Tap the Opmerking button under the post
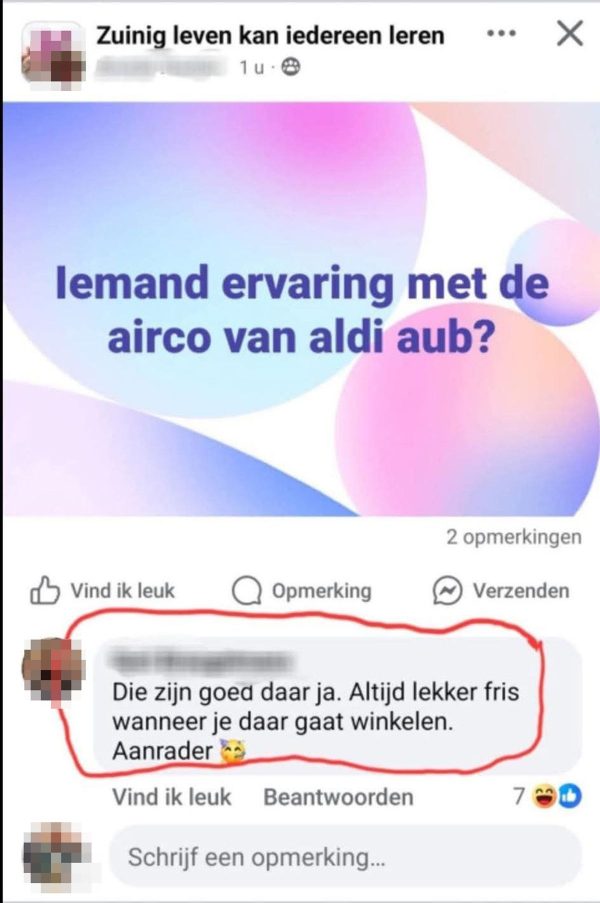Screen dimensions: 600x903 click(x=302, y=591)
